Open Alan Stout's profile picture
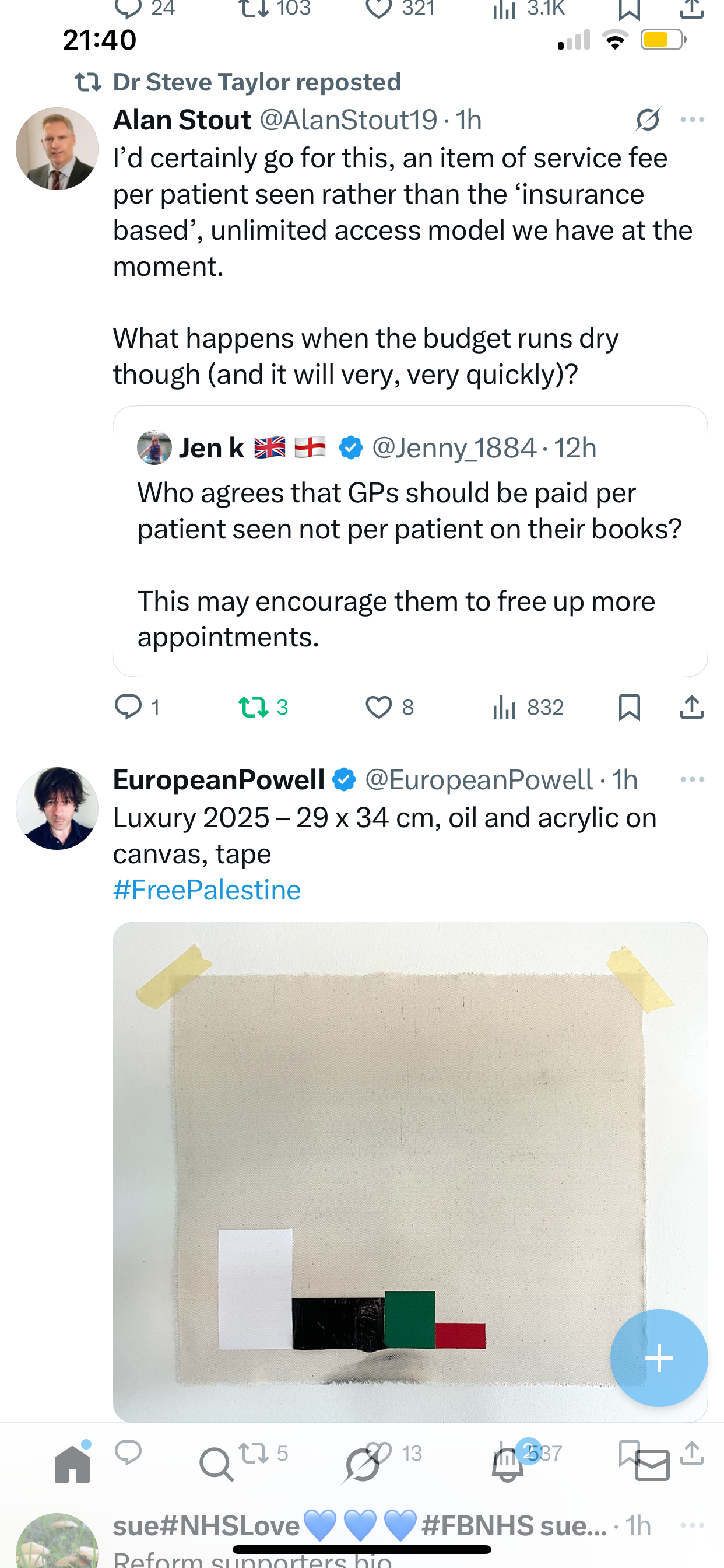The height and width of the screenshot is (1568, 724). 57,149
